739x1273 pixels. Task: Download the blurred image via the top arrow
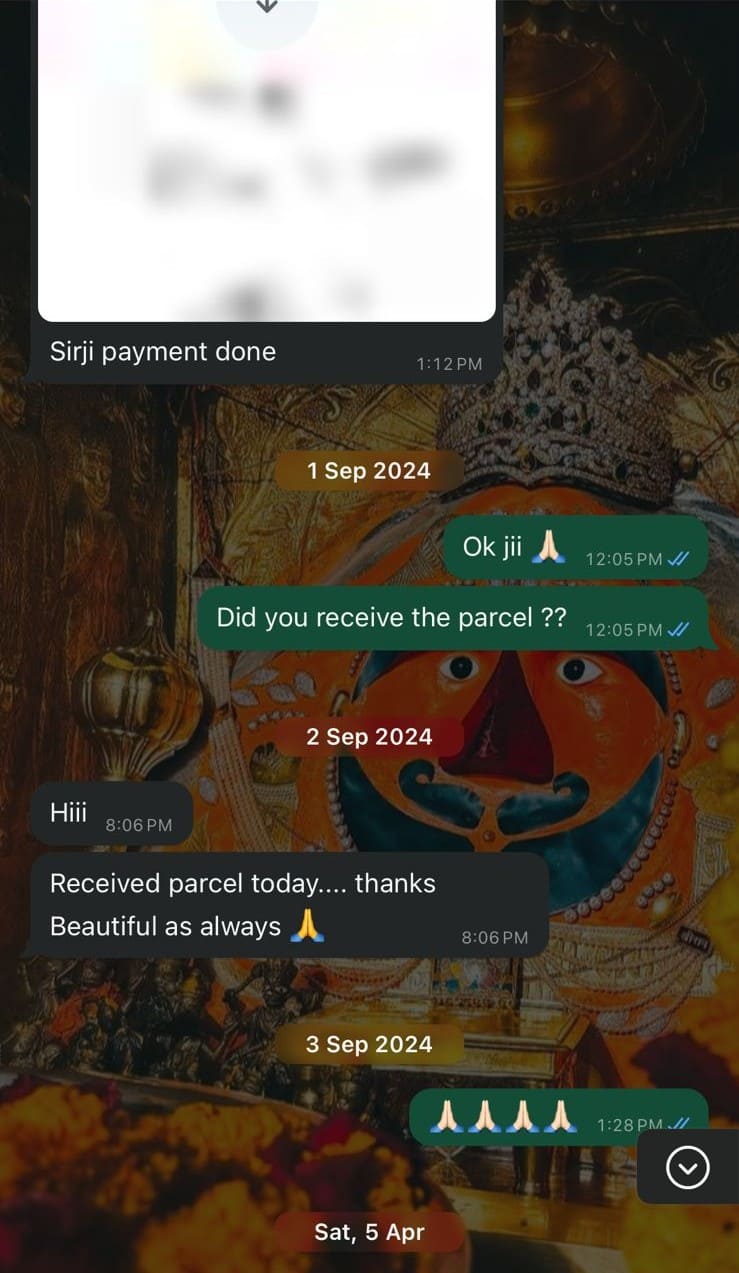click(267, 8)
